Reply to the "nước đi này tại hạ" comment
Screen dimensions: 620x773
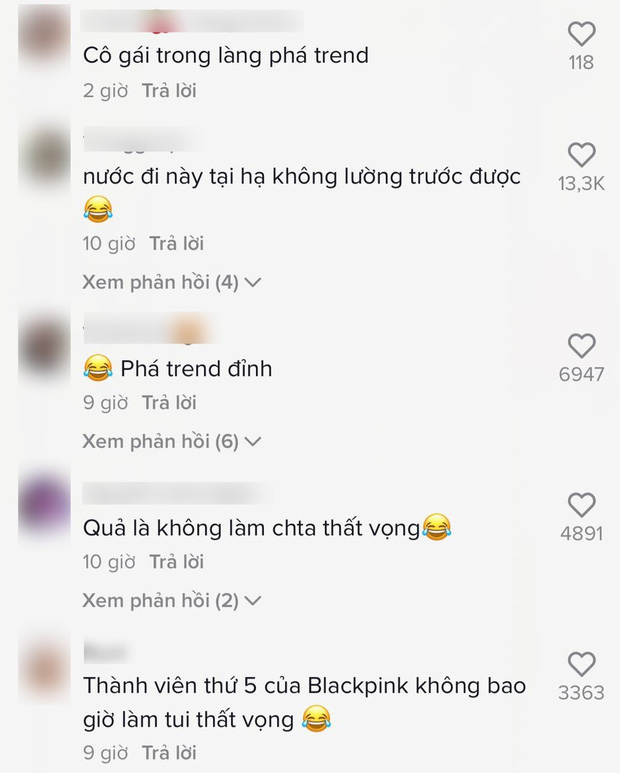coord(176,243)
